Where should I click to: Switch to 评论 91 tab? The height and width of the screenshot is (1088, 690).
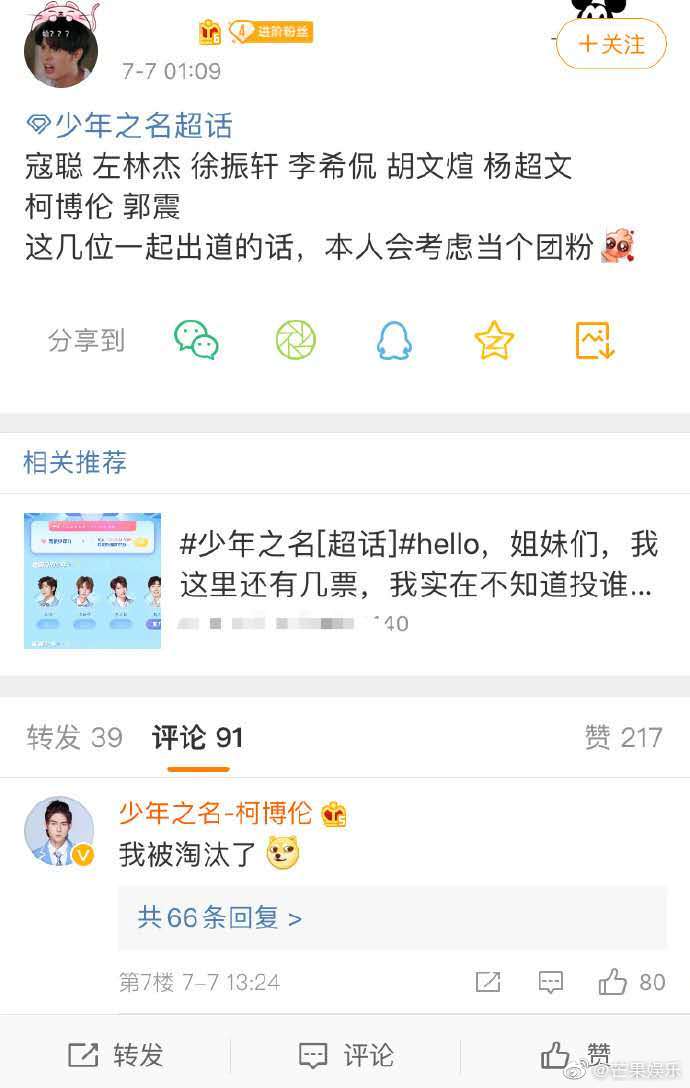[198, 738]
